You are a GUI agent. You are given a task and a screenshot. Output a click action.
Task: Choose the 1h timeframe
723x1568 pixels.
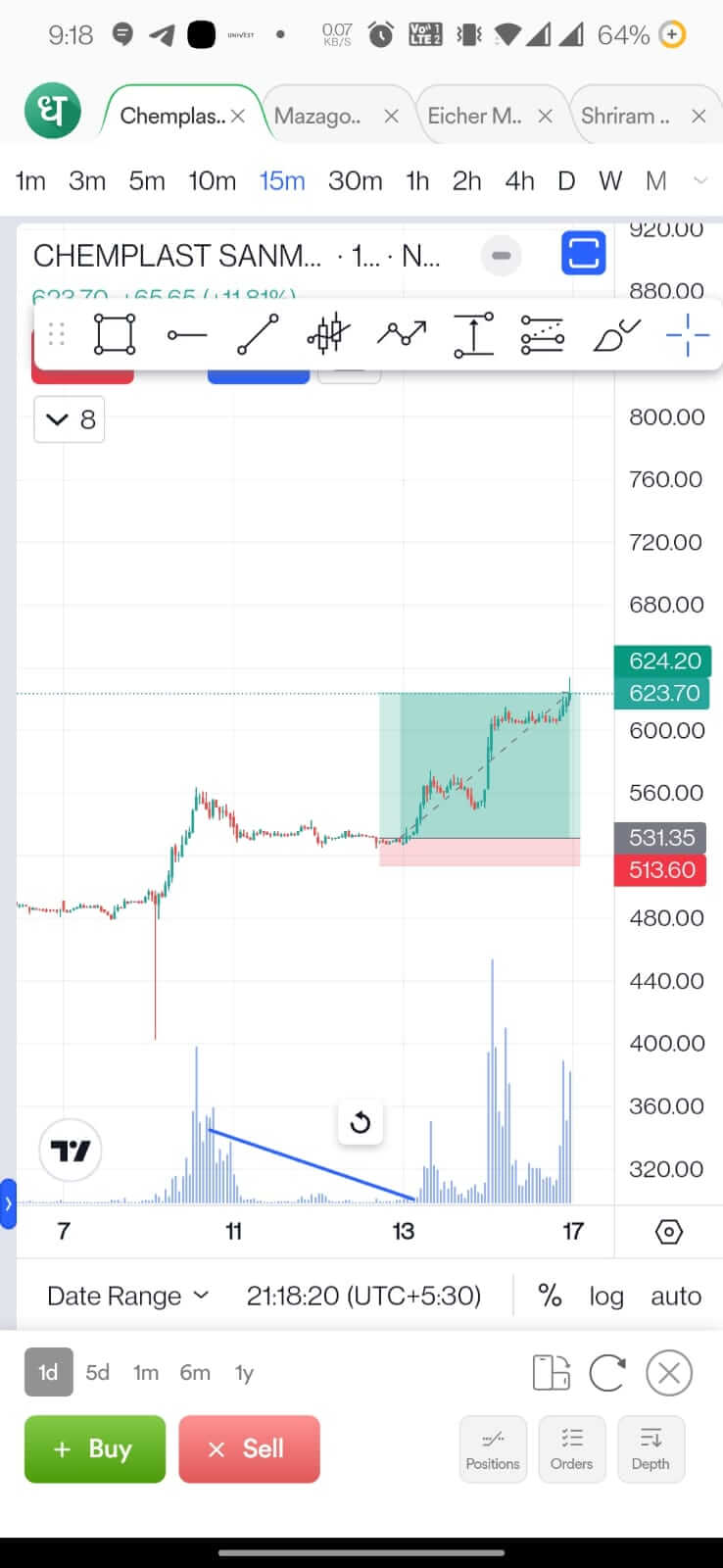pyautogui.click(x=417, y=180)
